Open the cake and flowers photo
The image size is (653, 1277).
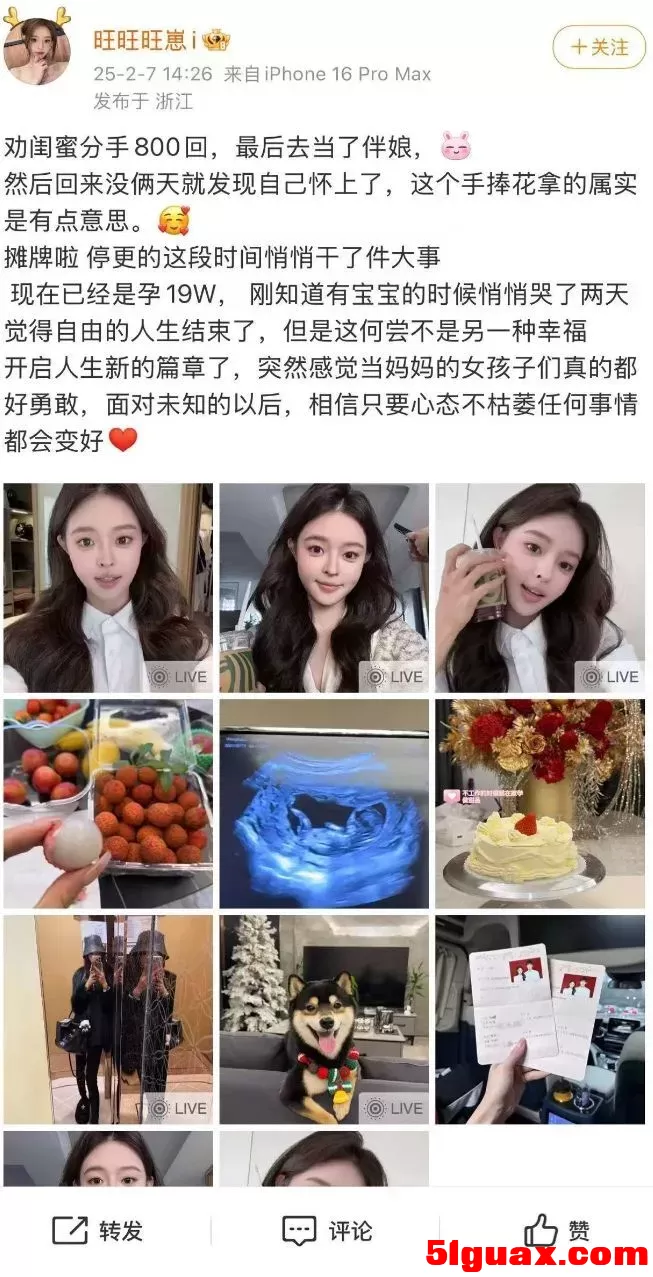click(540, 804)
